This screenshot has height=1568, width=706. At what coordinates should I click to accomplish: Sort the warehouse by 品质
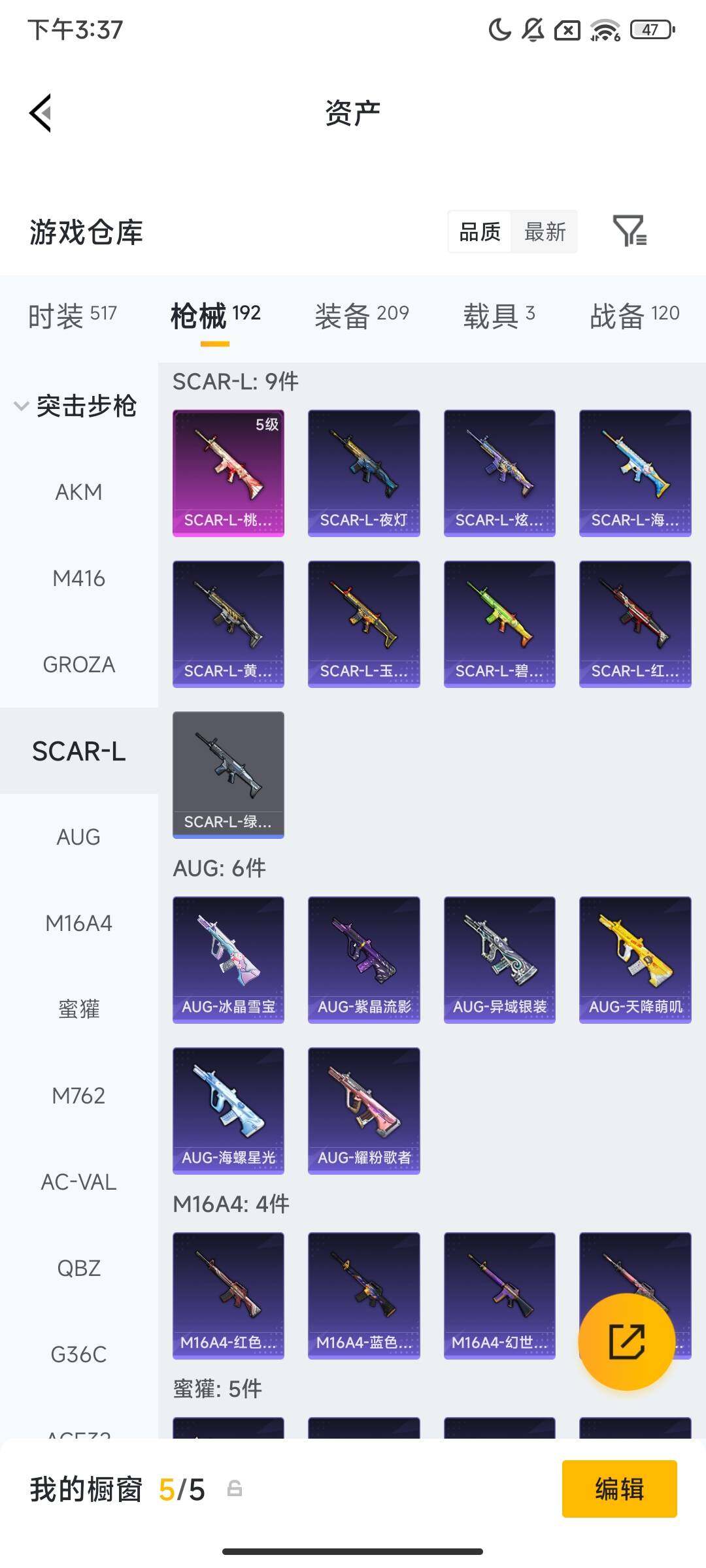click(480, 231)
